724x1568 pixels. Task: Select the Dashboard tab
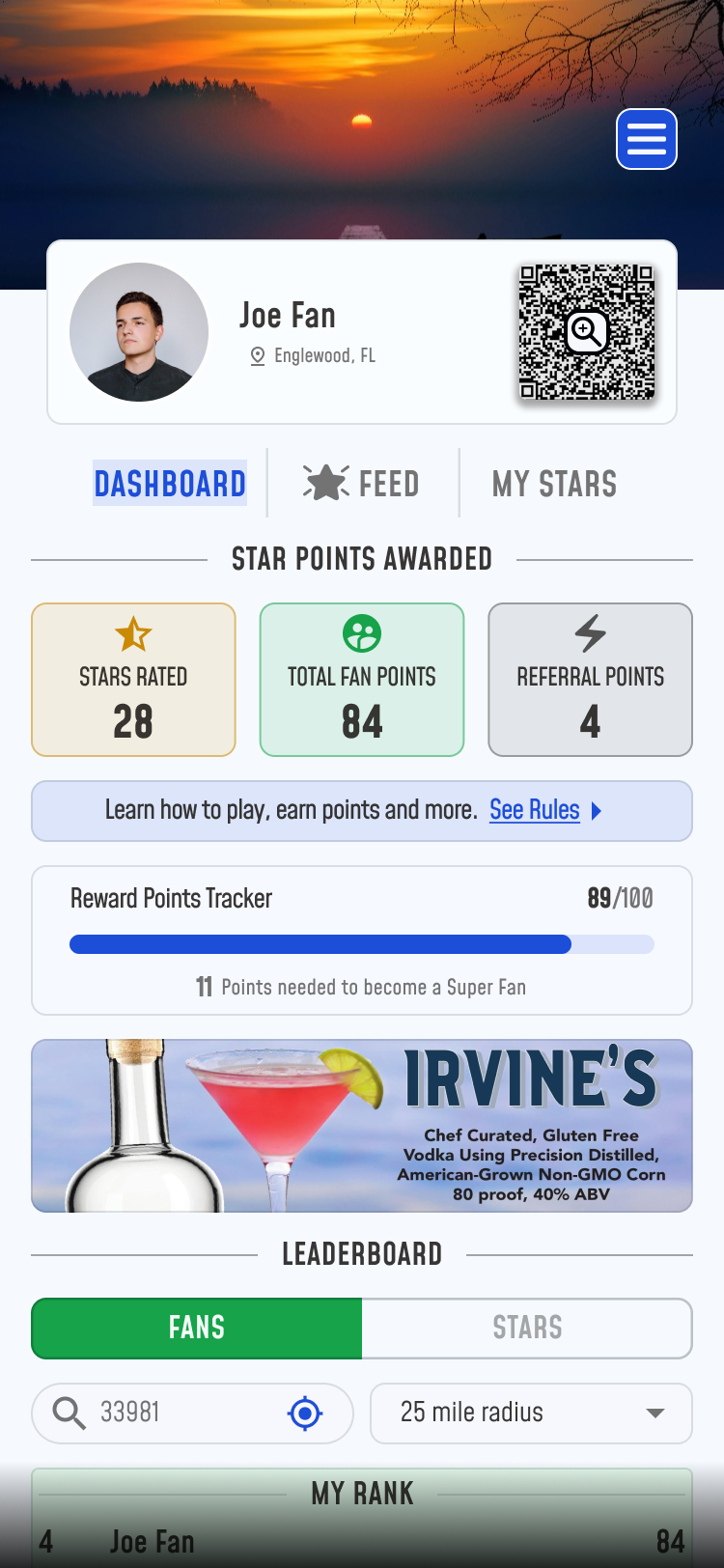pos(170,484)
